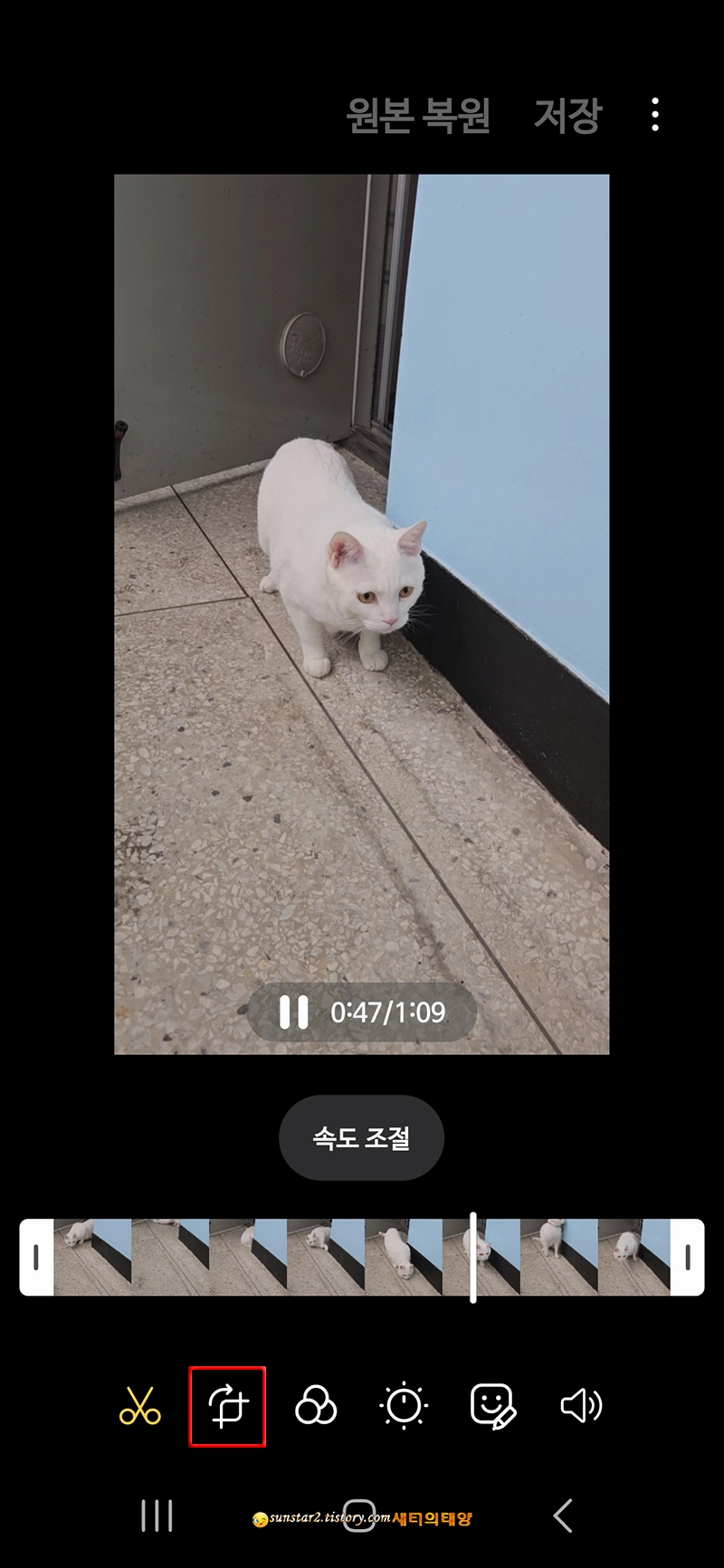Open the filters tool
The height and width of the screenshot is (1568, 724).
[x=316, y=1407]
